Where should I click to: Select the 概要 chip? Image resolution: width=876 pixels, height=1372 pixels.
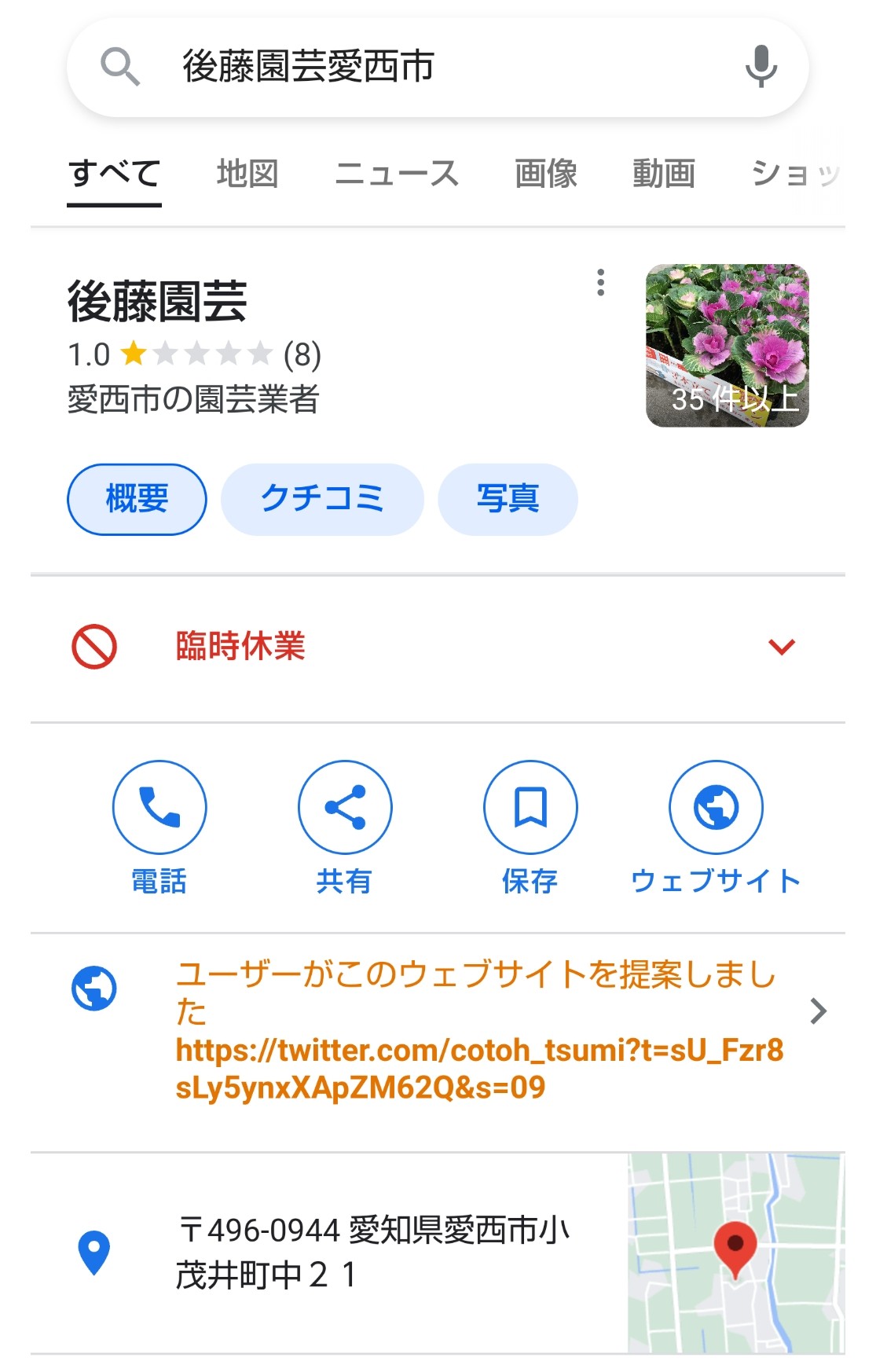tap(137, 499)
